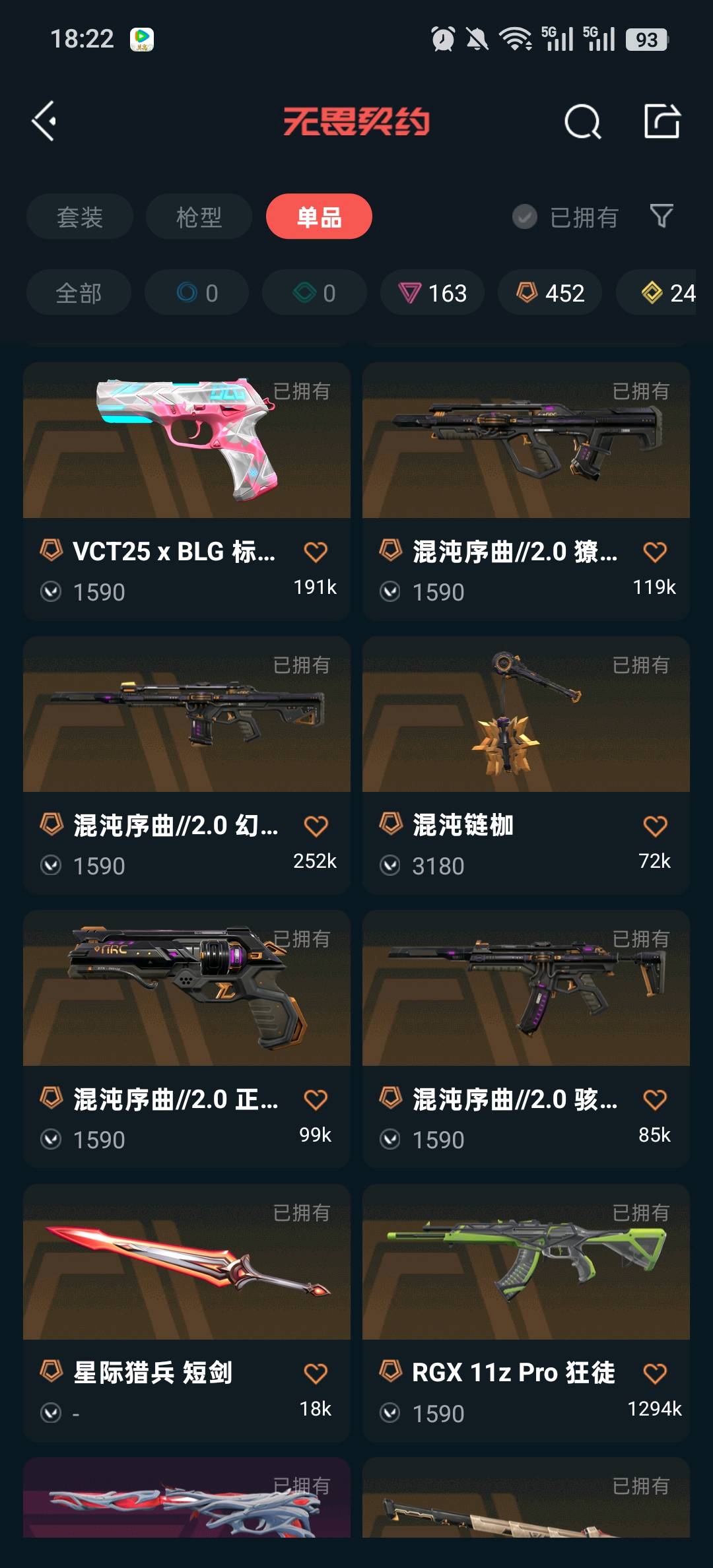Filter by the 163 purple tier chip
This screenshot has height=1568, width=713.
pos(432,292)
